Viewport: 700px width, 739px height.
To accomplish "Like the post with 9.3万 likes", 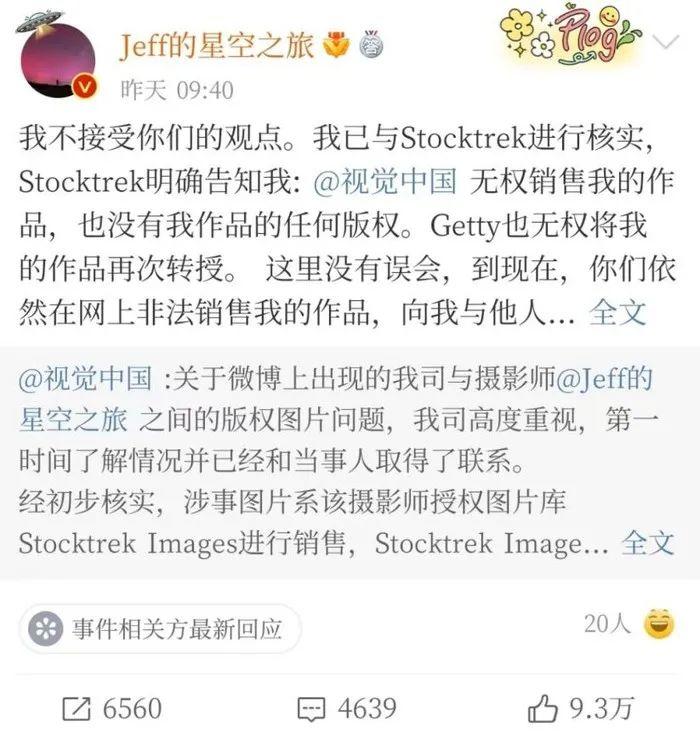I will [x=582, y=708].
